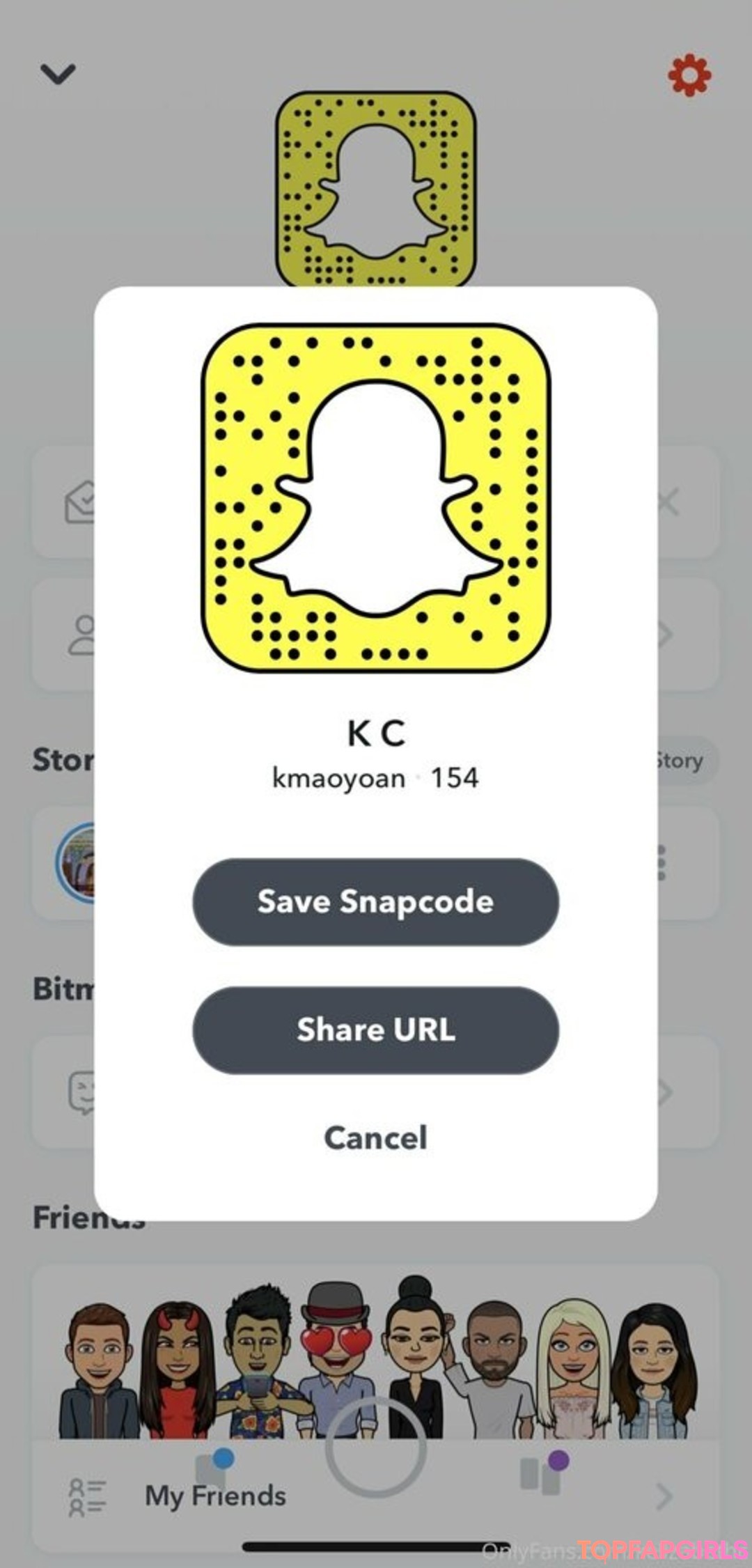Tap Save Snapcode button
This screenshot has height=1568, width=752.
[x=375, y=901]
